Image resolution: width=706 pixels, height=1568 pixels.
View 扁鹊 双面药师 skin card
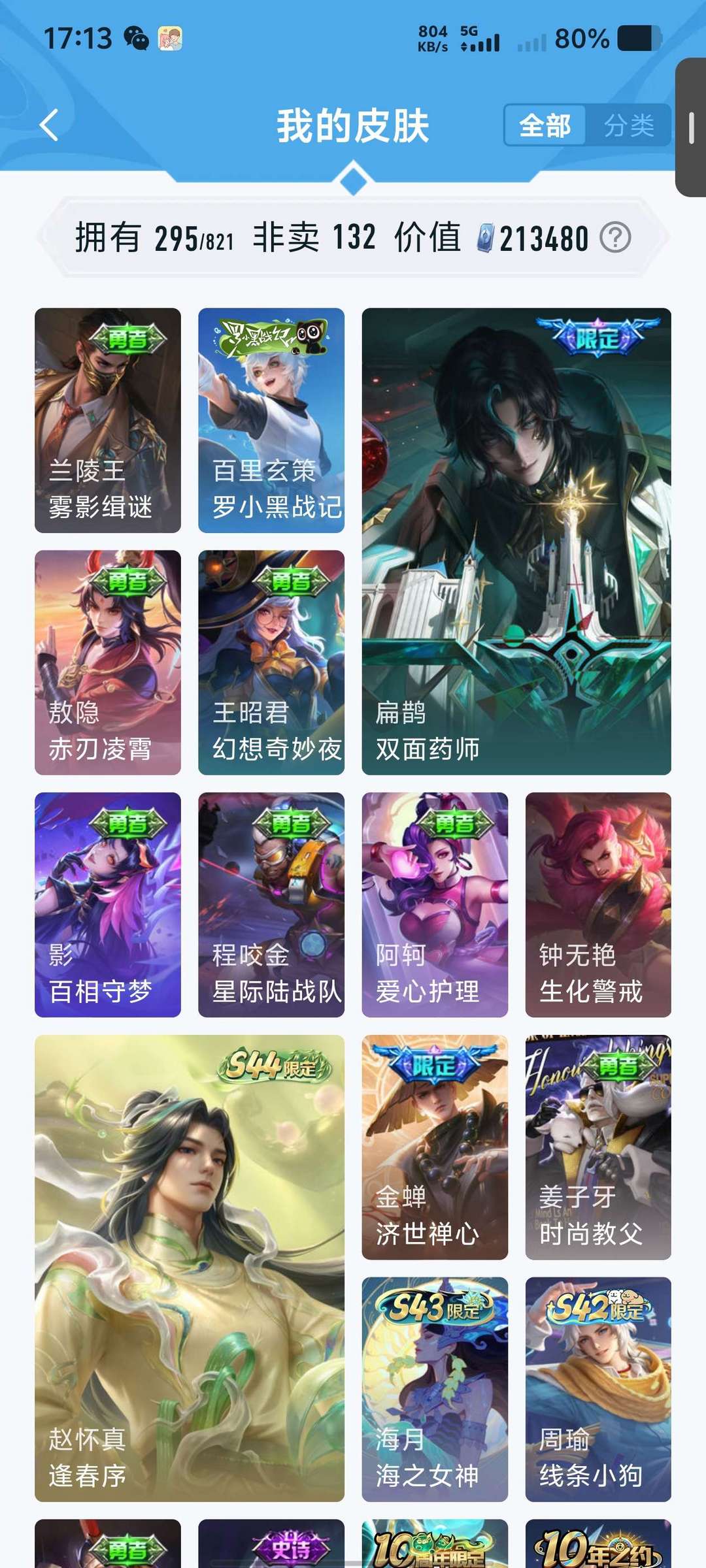click(516, 542)
